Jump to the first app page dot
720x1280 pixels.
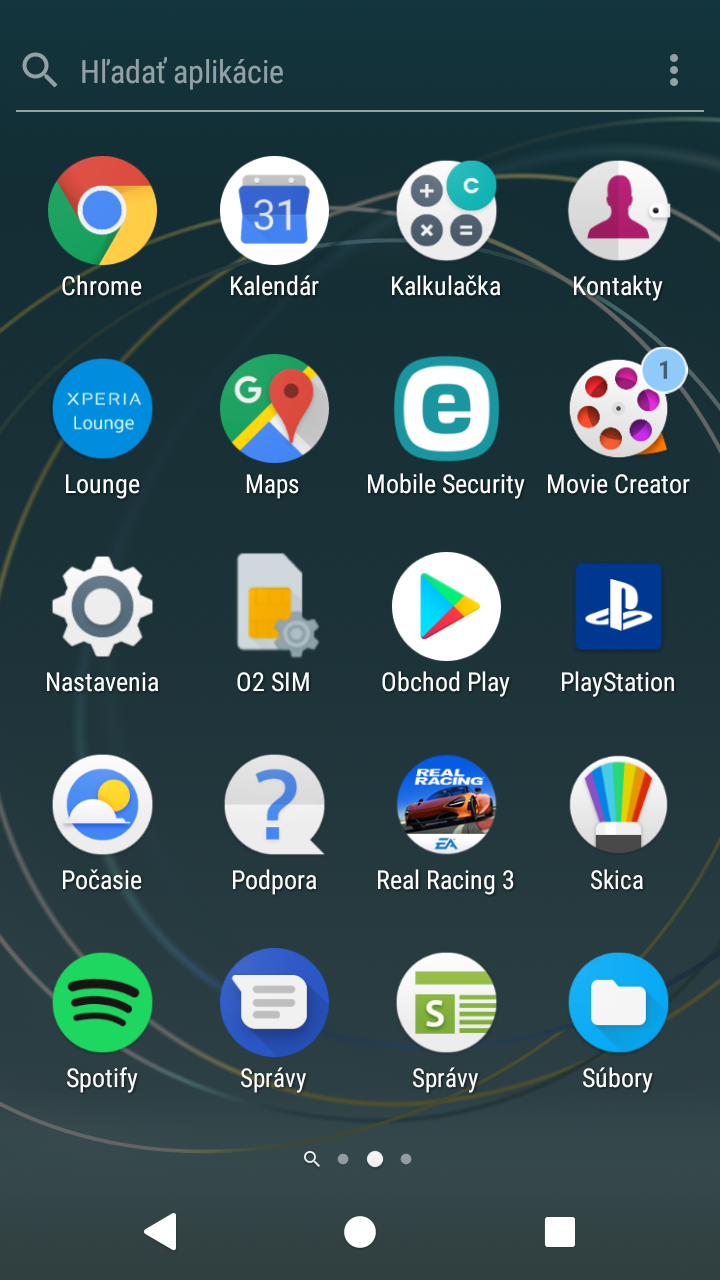pos(343,1159)
